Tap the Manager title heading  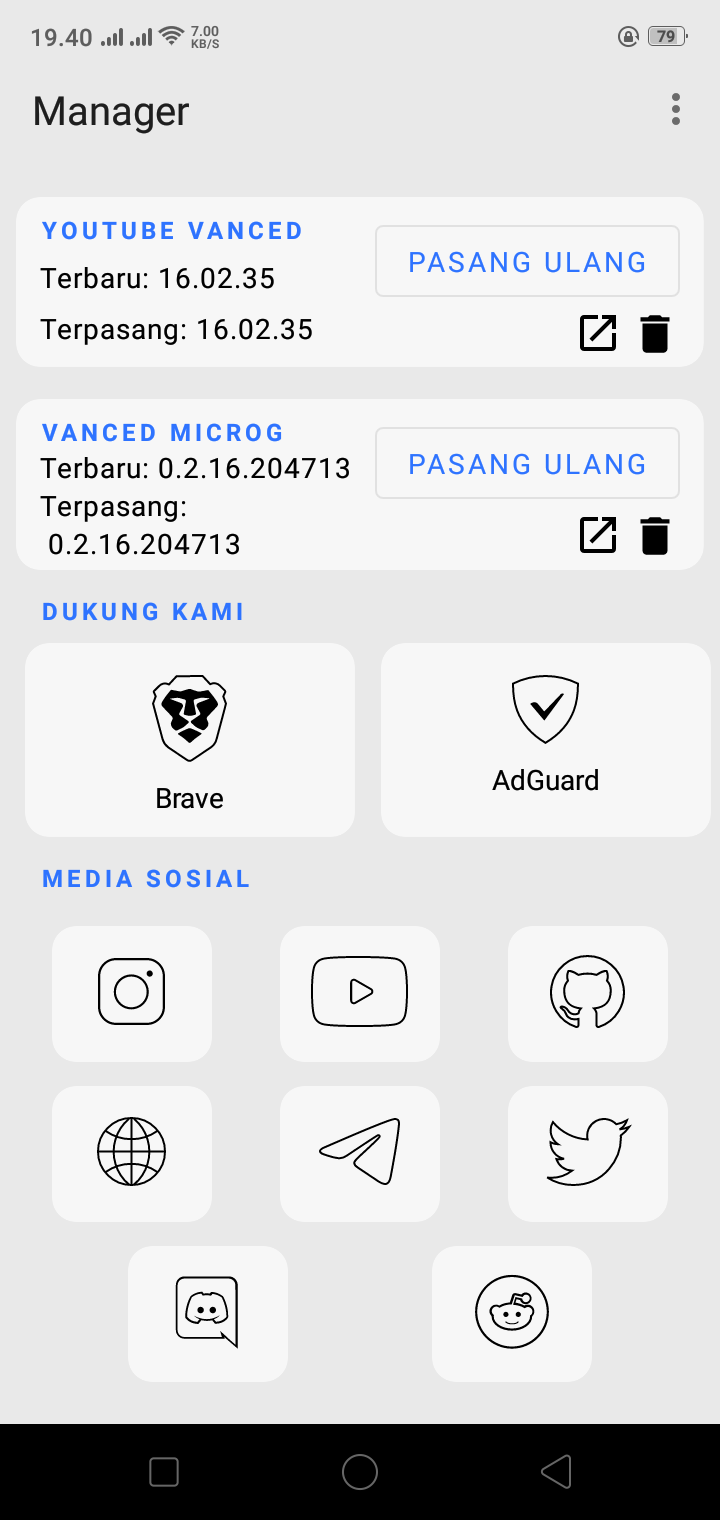[110, 111]
